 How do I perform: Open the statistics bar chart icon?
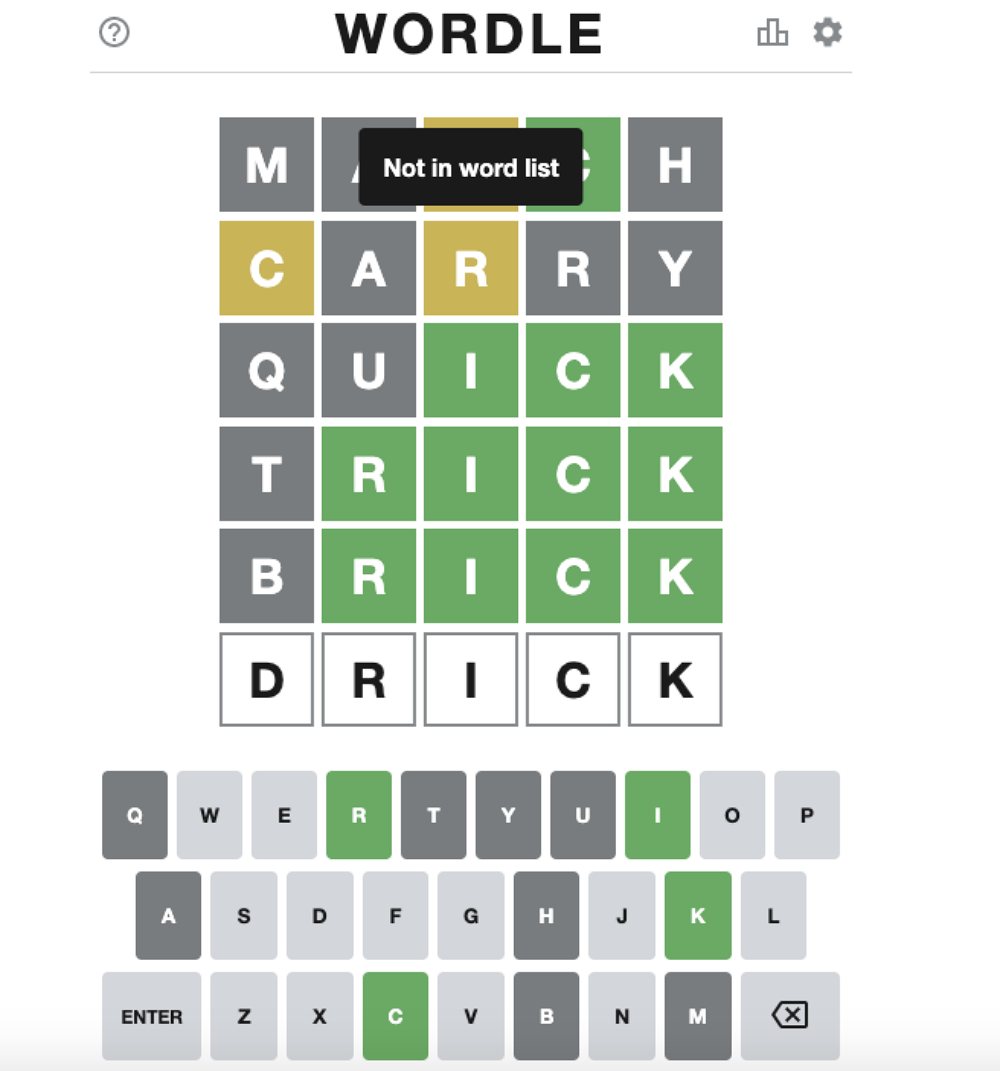(772, 33)
